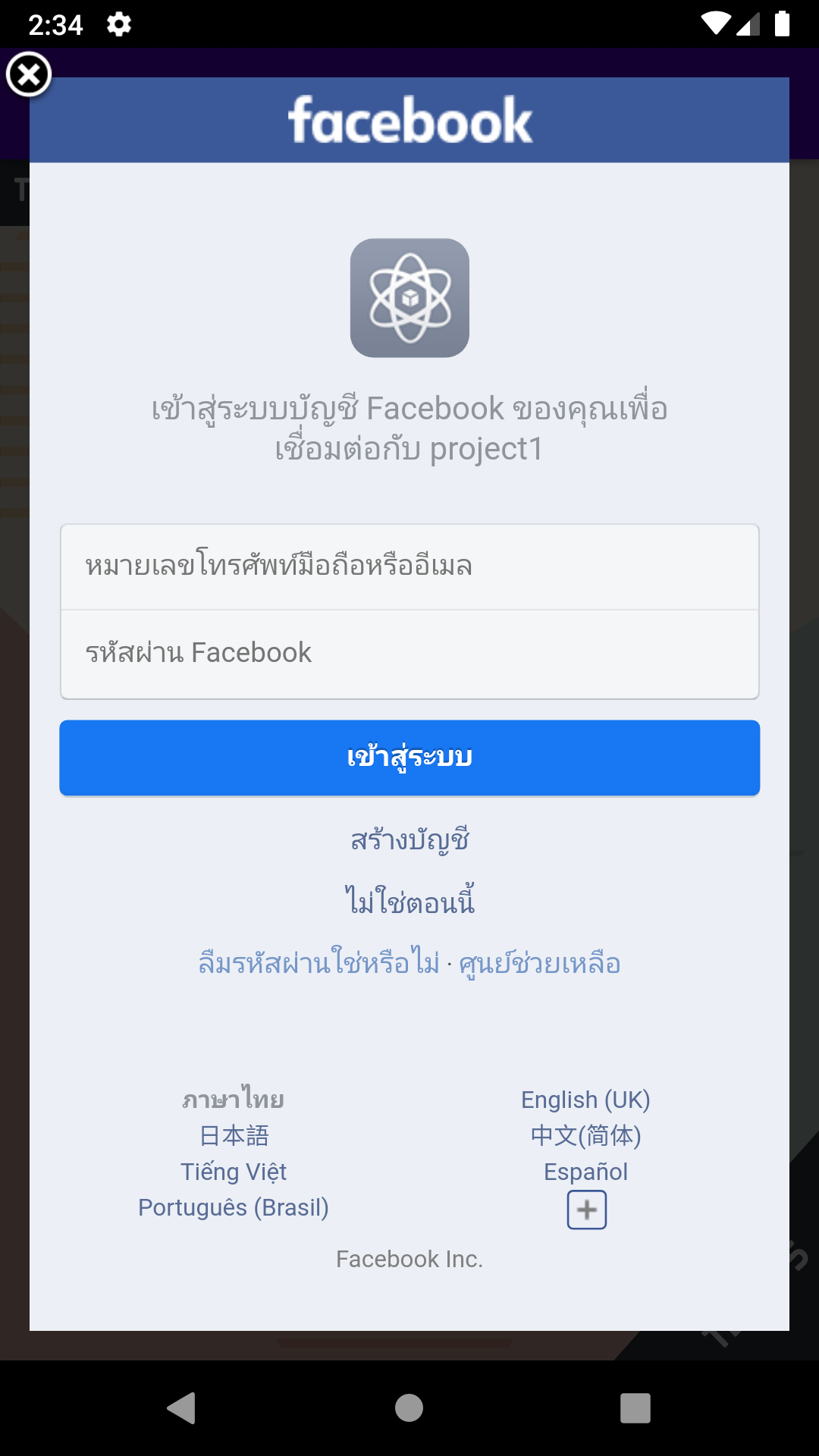Image resolution: width=819 pixels, height=1456 pixels.
Task: Close the Facebook login popup
Action: tap(29, 74)
